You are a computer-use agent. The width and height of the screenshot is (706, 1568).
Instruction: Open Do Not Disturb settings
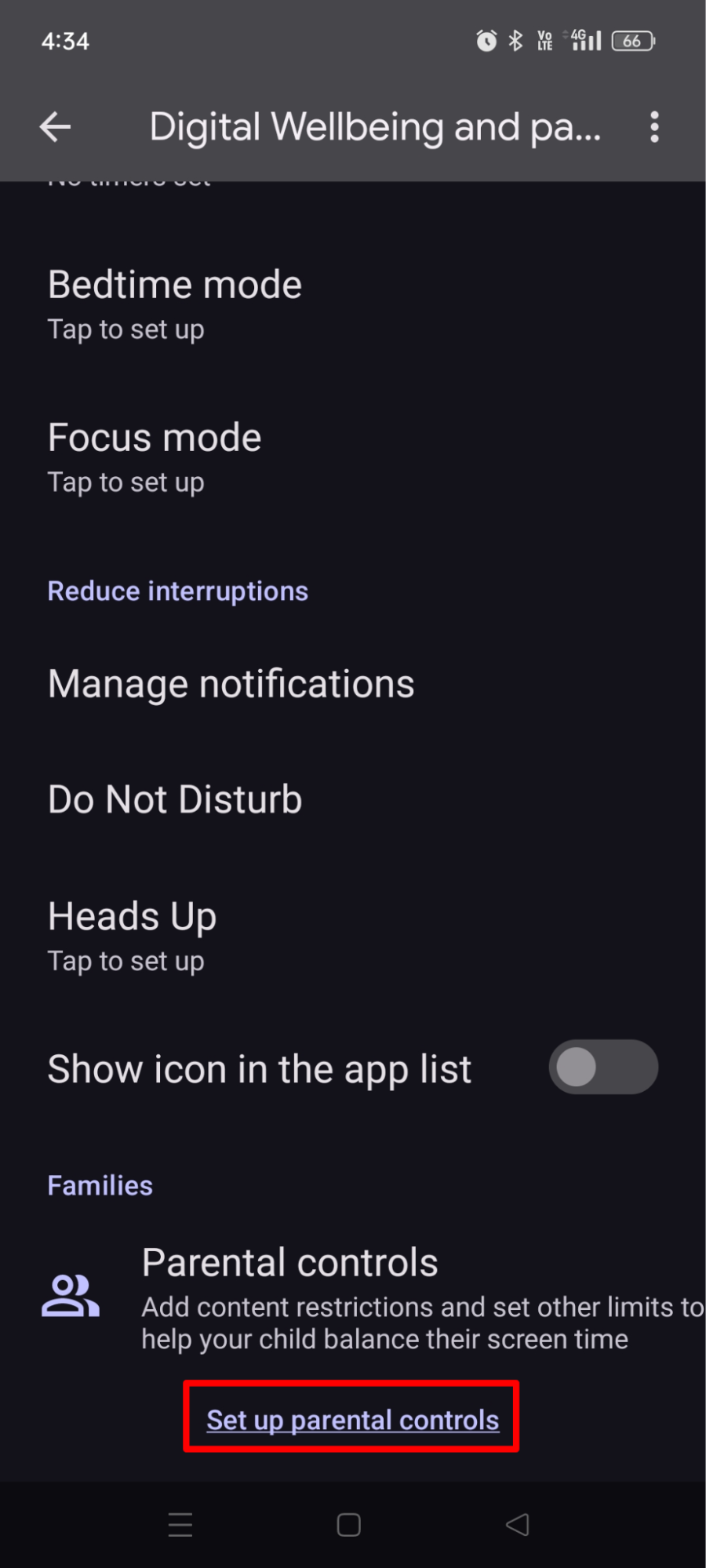pyautogui.click(x=174, y=799)
